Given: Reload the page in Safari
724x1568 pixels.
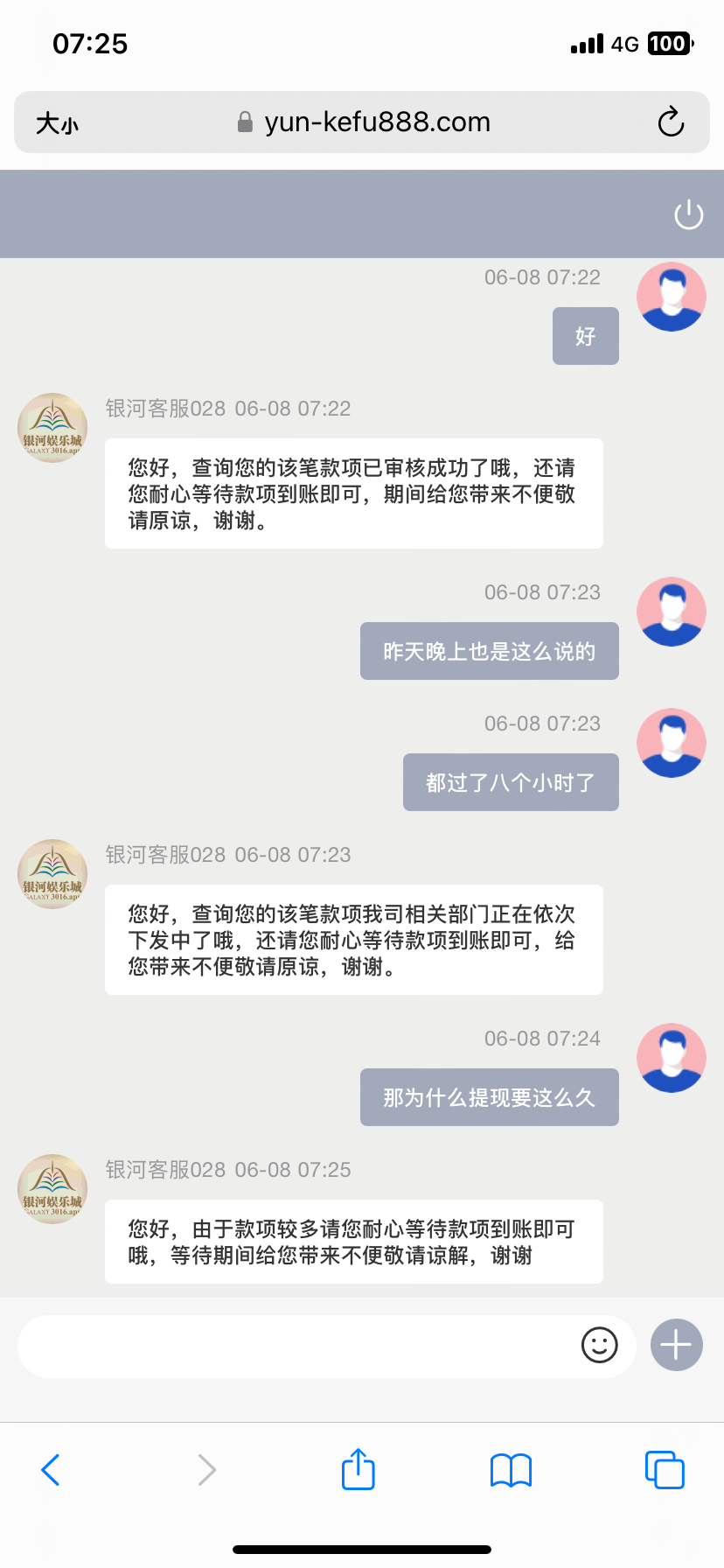Looking at the screenshot, I should coord(671,122).
